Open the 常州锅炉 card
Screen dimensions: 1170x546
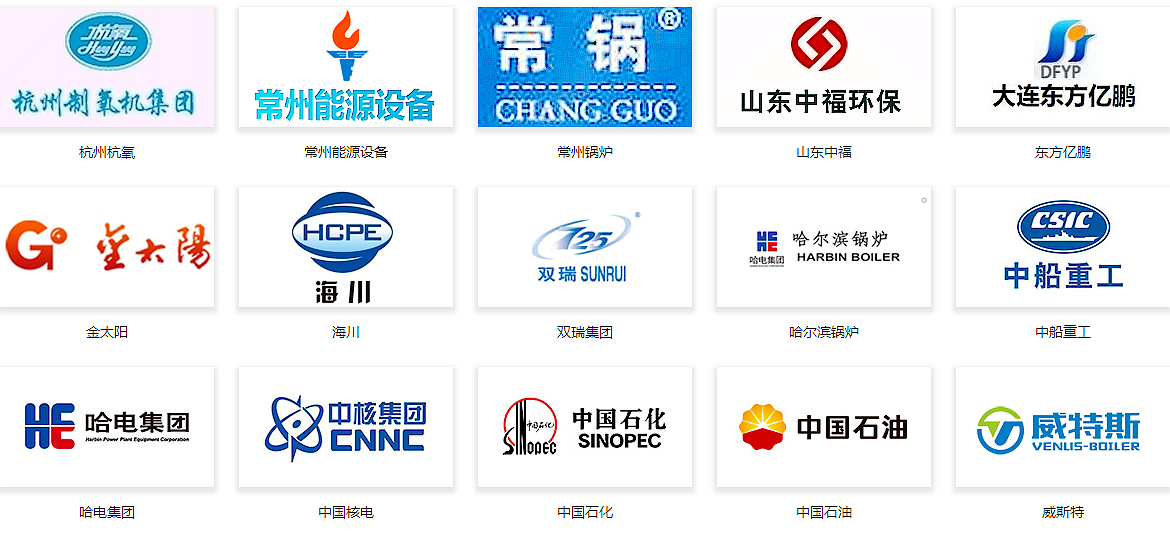pos(584,67)
